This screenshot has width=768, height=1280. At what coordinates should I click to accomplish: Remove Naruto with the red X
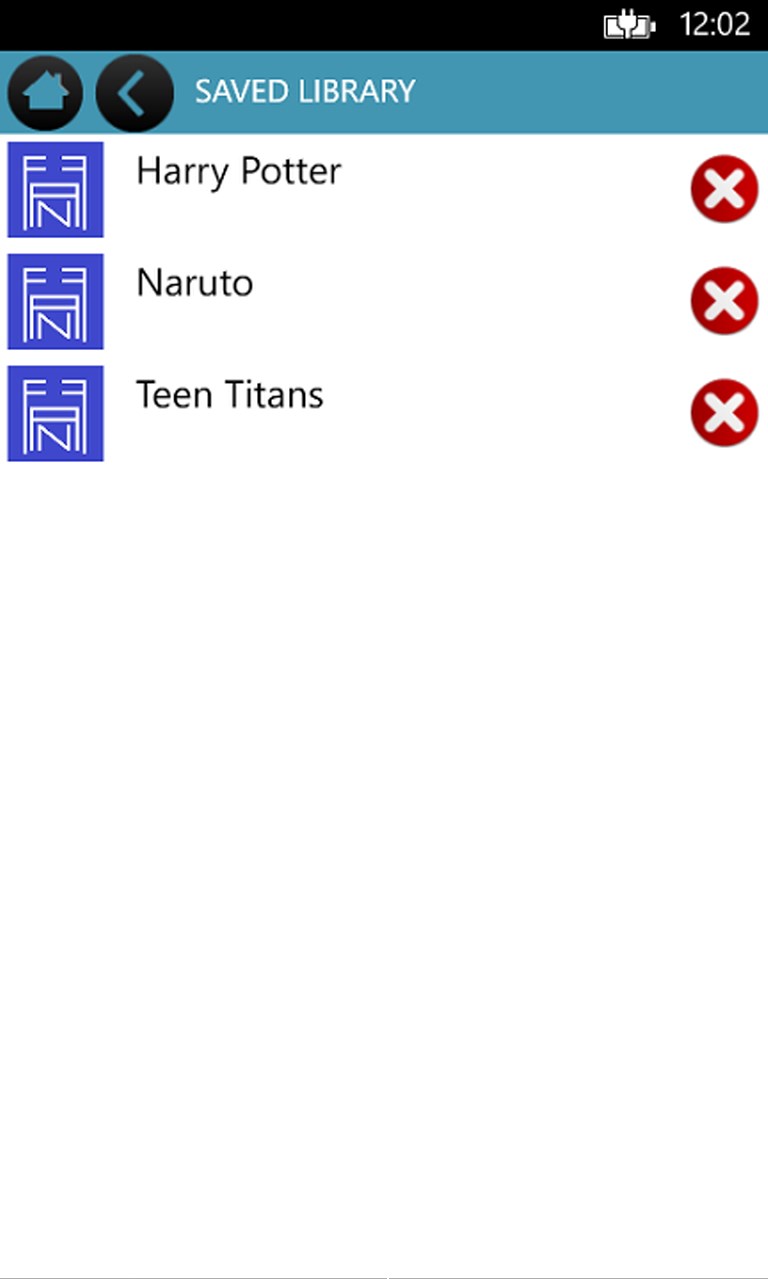724,301
